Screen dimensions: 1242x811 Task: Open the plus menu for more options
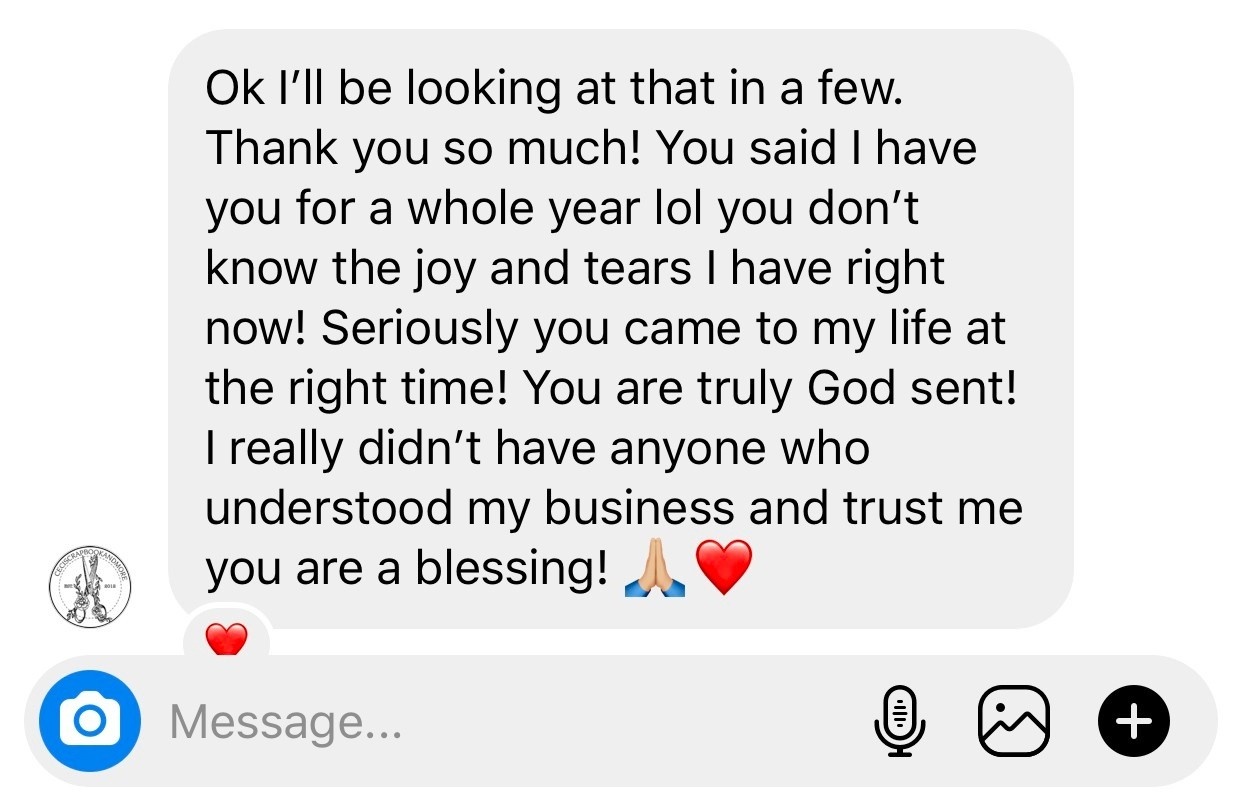click(1133, 721)
